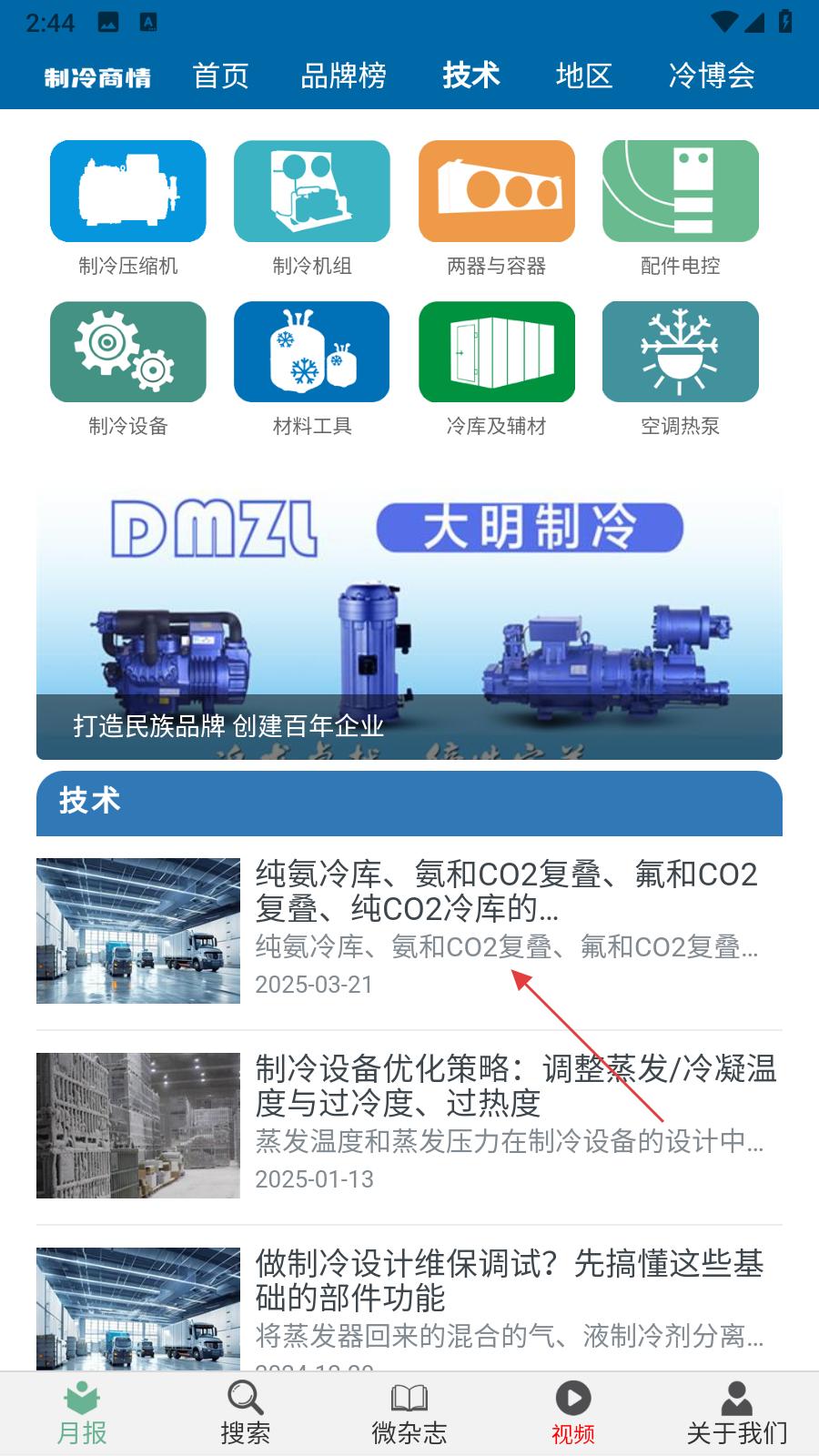Open the 大明制冷 banner
Image resolution: width=819 pixels, height=1456 pixels.
[x=409, y=622]
